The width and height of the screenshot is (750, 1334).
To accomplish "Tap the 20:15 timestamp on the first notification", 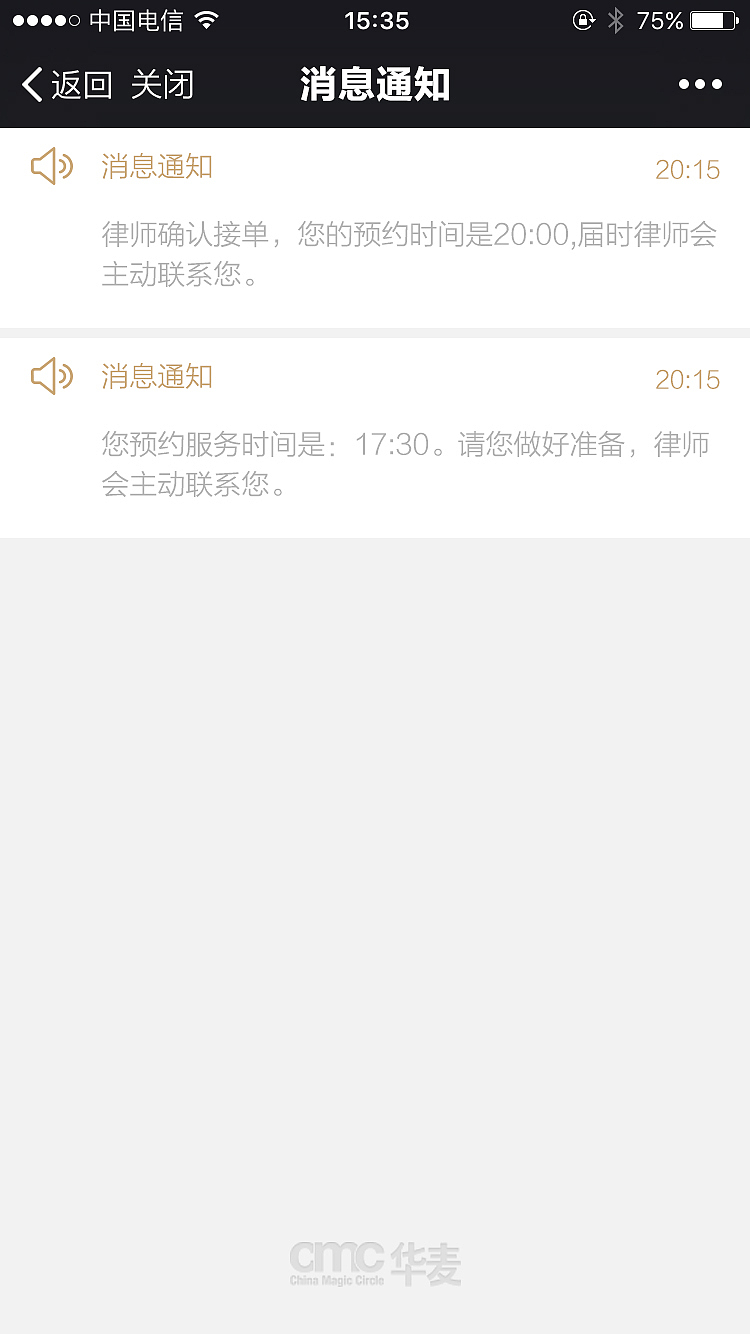I will tap(688, 170).
